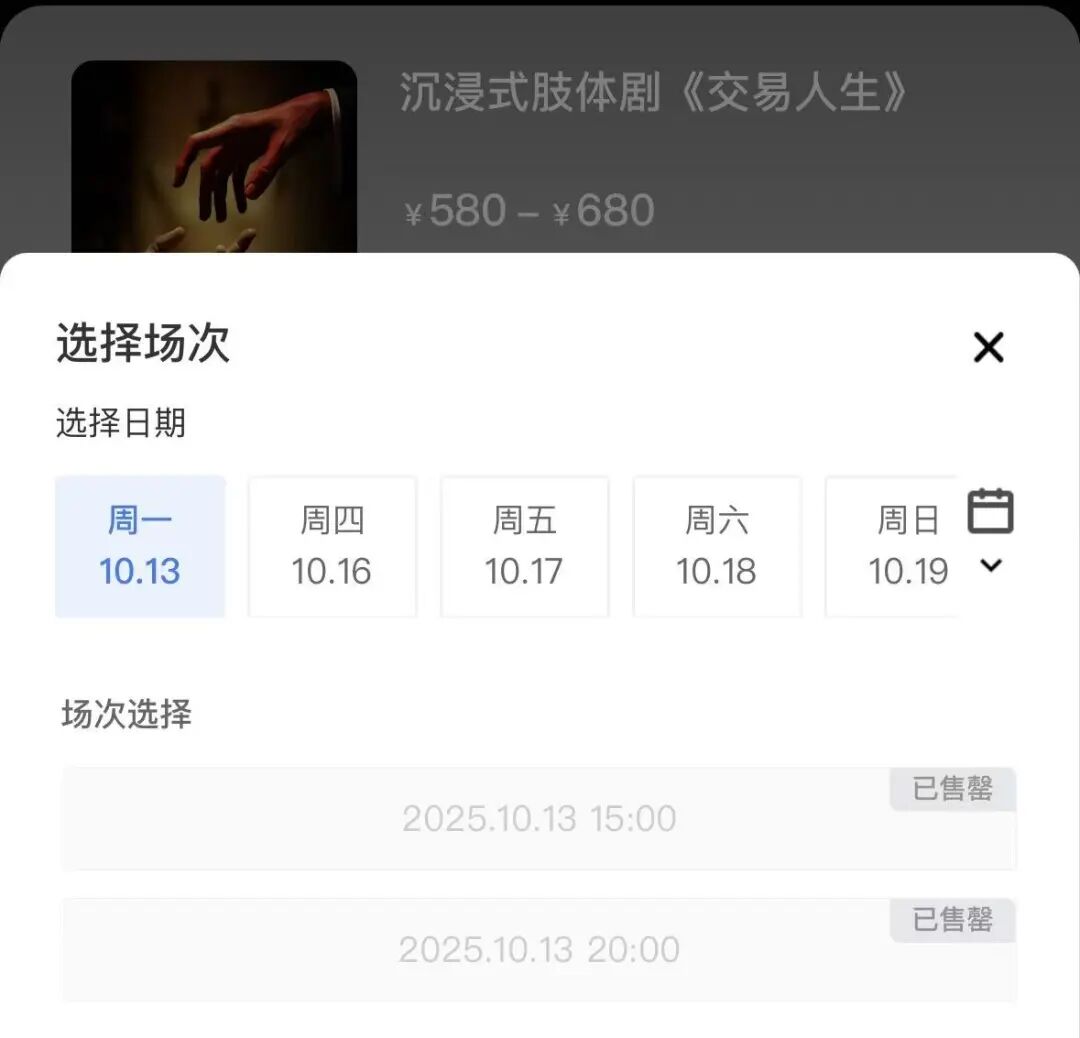
Task: Tap the 2025.10.13 15:00 session
Action: tap(539, 819)
